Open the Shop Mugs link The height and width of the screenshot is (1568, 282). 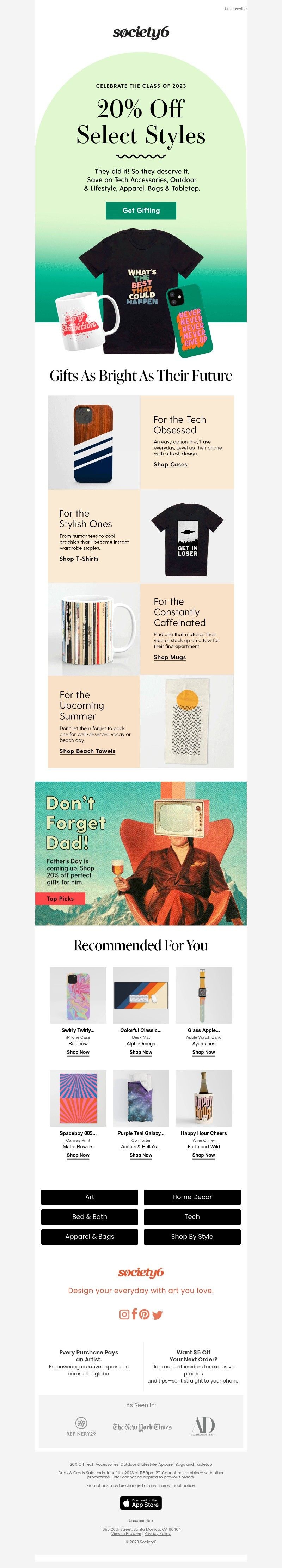point(169,657)
